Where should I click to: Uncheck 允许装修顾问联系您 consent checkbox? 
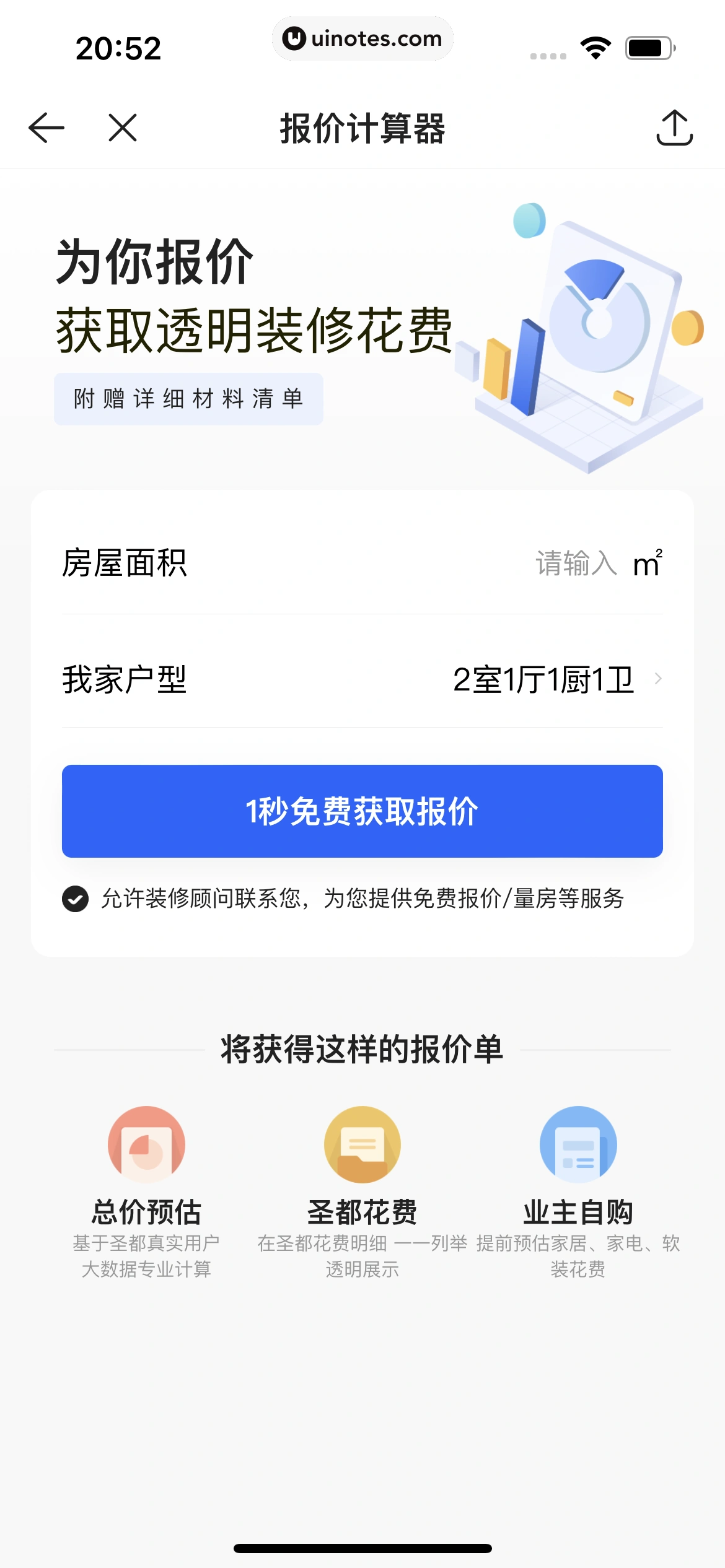tap(76, 899)
